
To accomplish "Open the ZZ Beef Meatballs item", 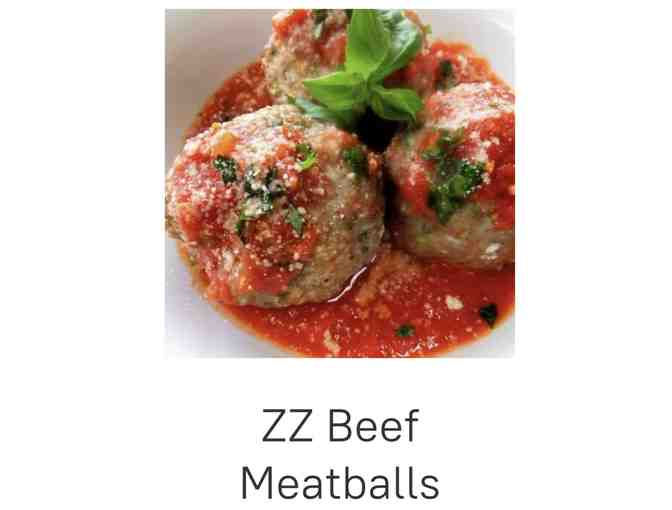I will pos(339,184).
